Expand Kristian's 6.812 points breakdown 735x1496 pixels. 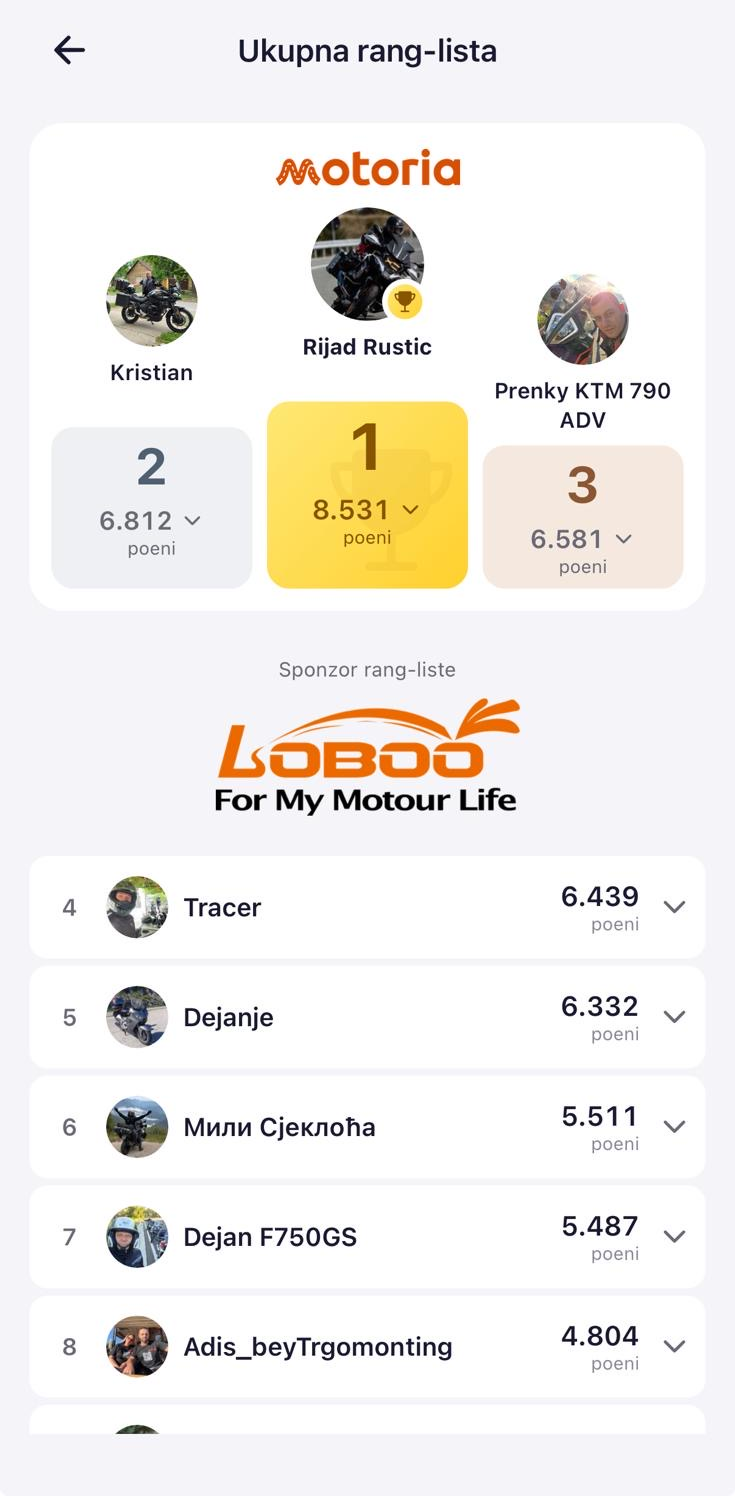tap(152, 508)
